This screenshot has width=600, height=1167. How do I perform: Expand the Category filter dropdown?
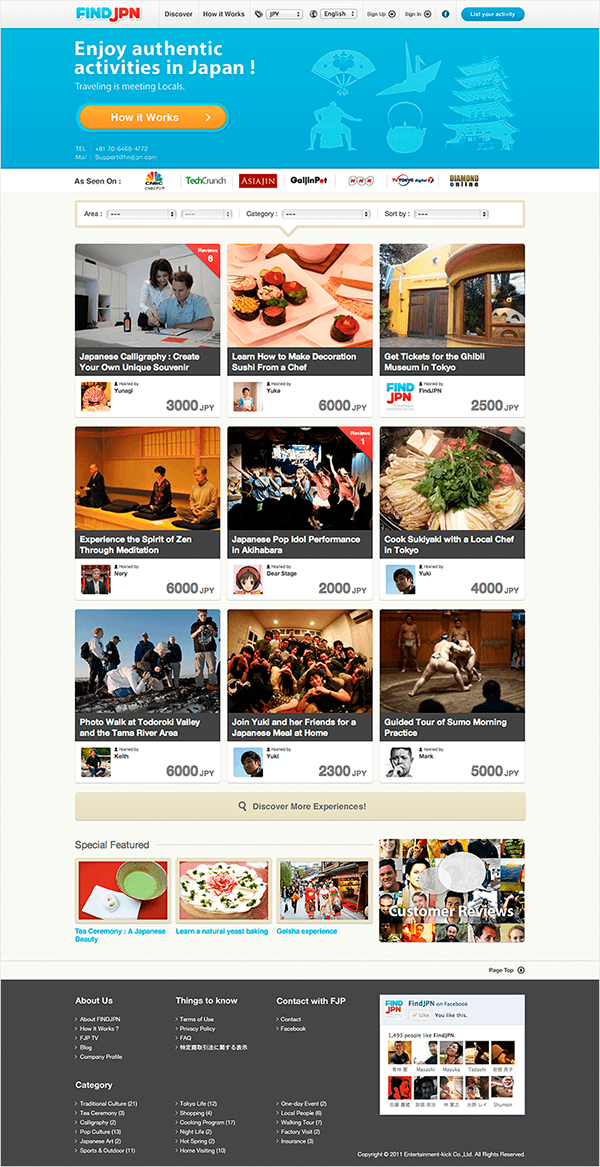pos(325,214)
